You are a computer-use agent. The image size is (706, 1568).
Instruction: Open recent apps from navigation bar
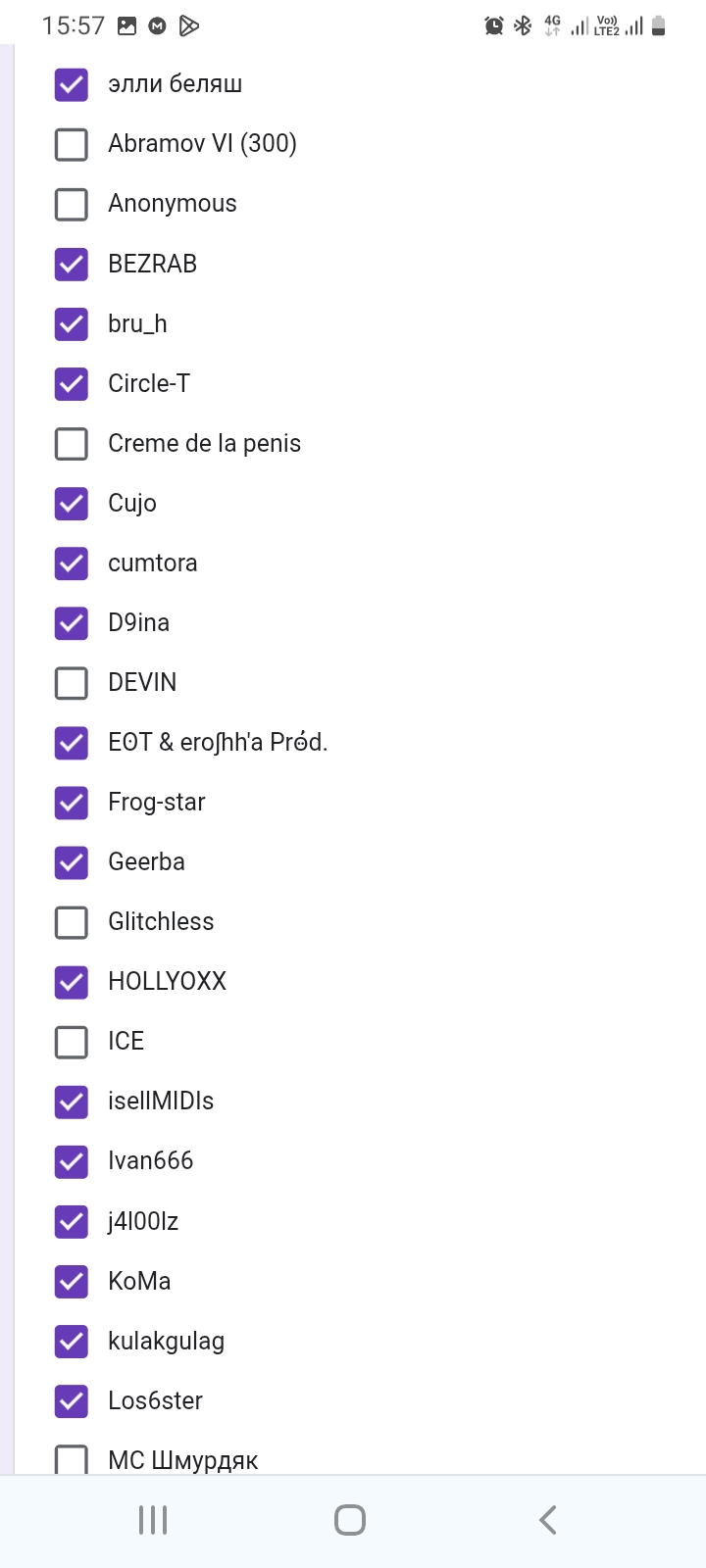coord(153,1520)
